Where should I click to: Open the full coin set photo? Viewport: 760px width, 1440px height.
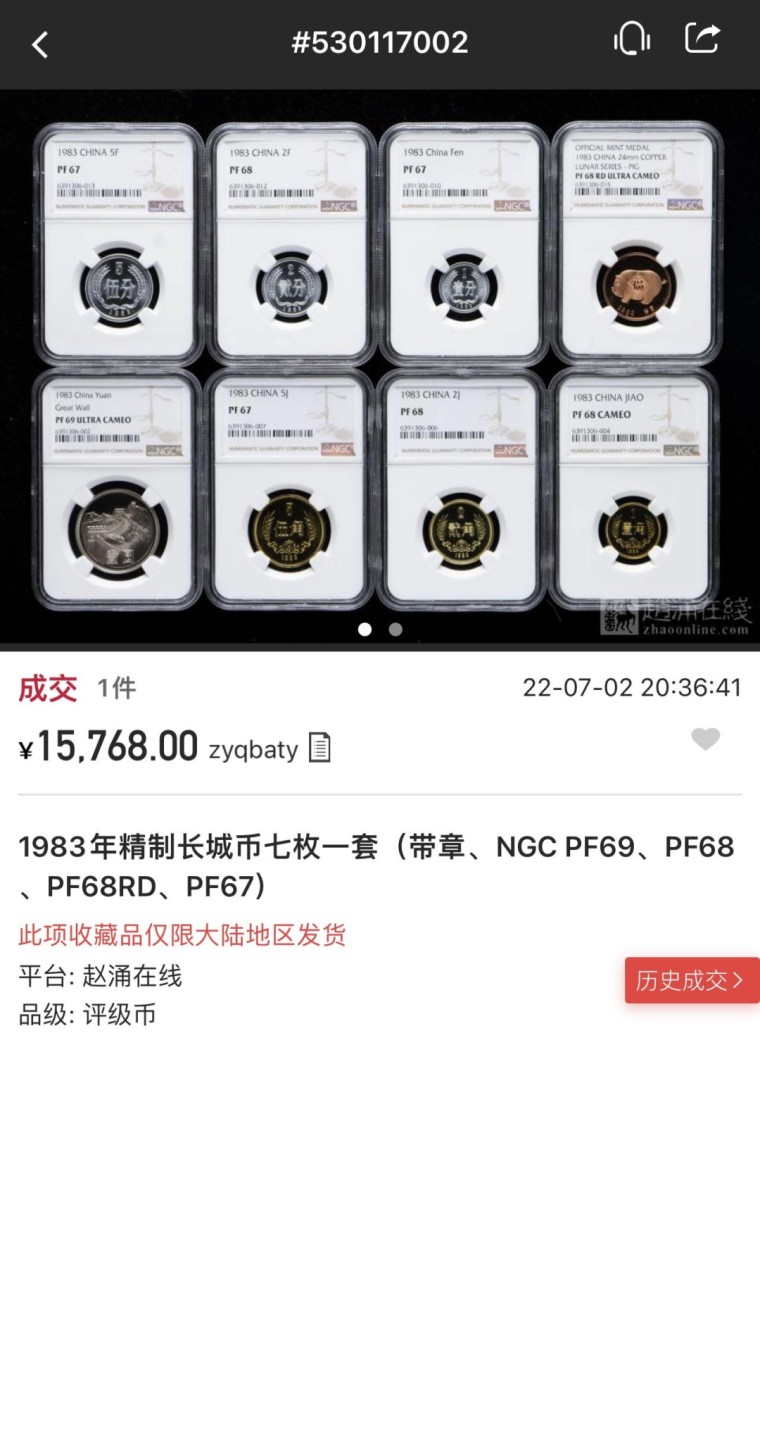click(x=380, y=365)
